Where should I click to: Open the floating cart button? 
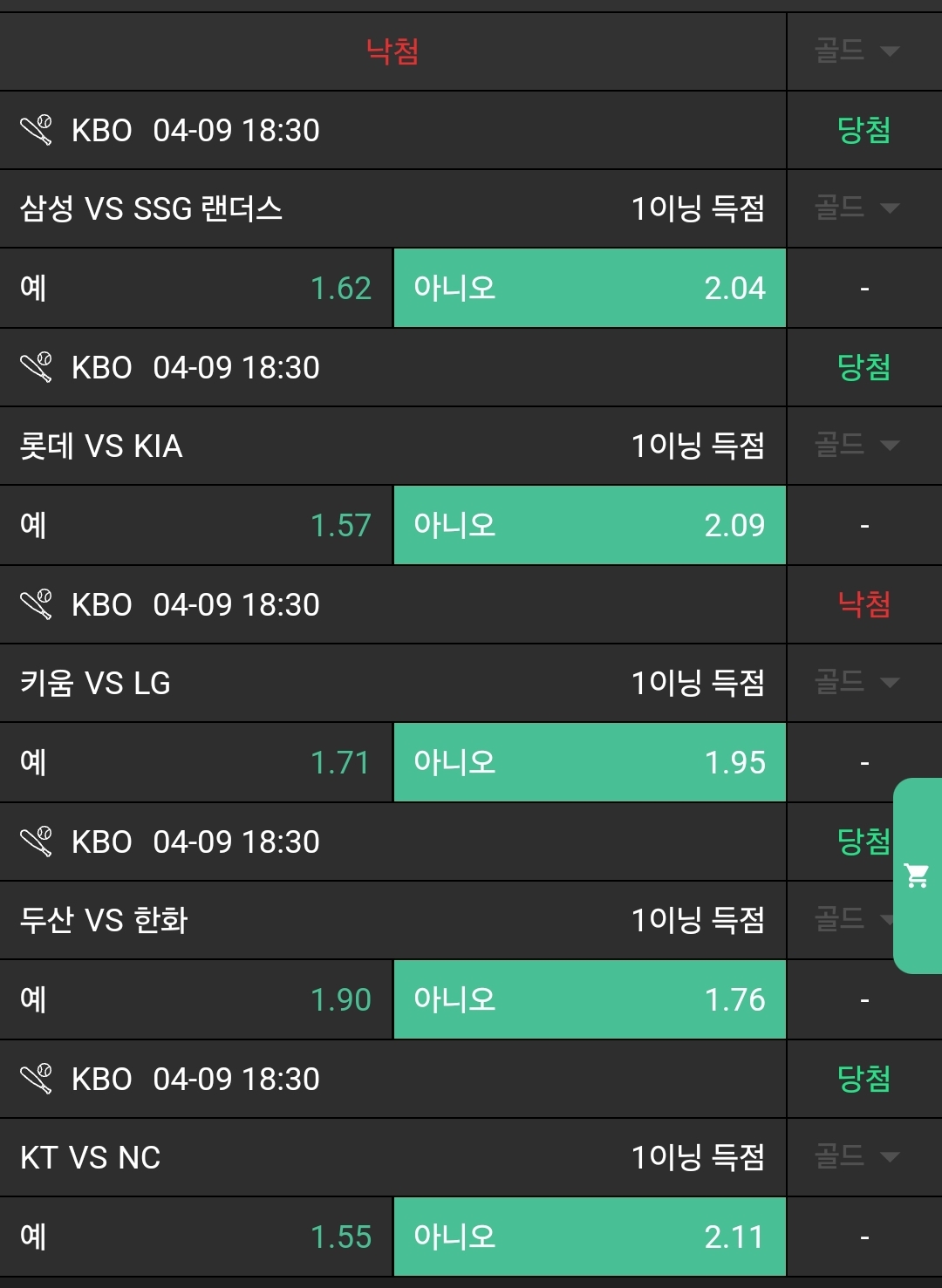[x=917, y=876]
